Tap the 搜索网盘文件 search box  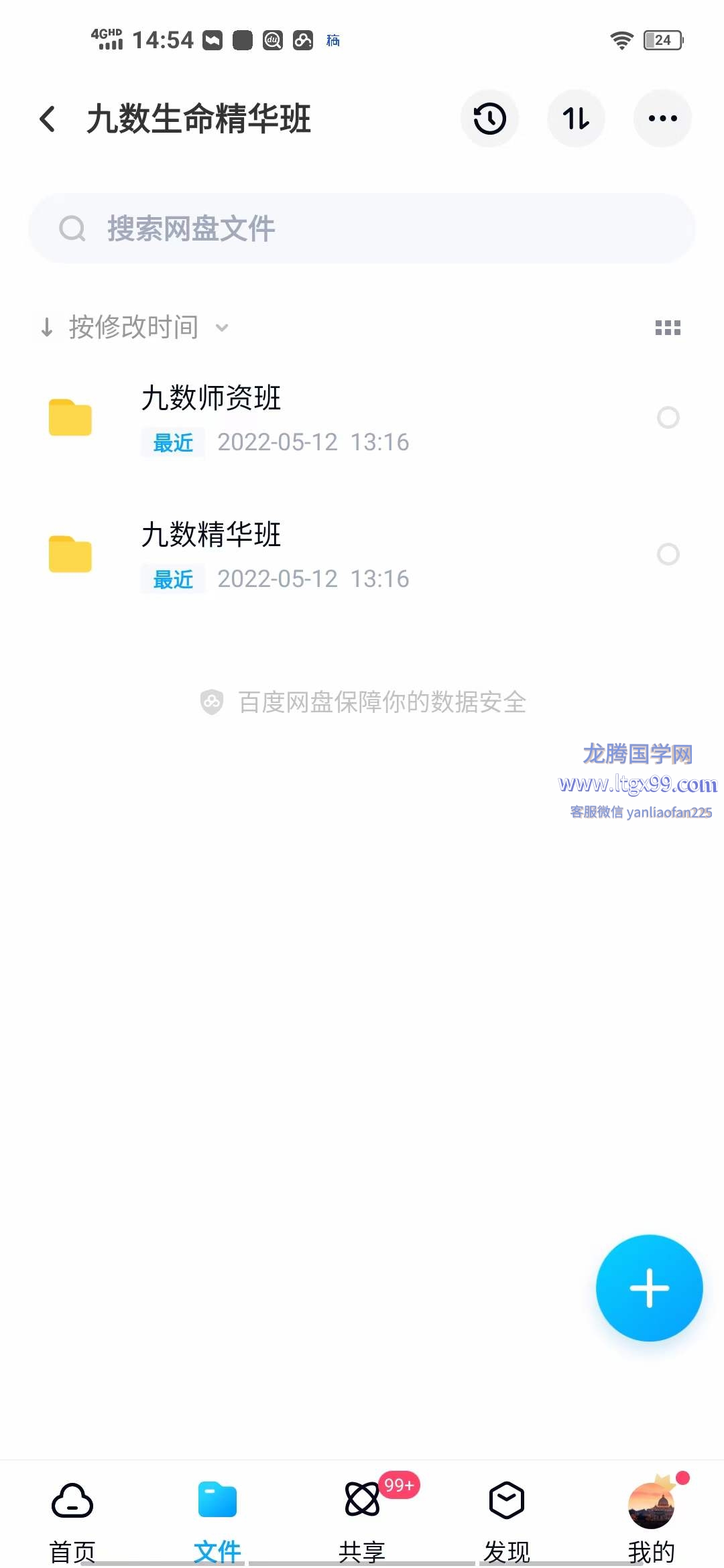pos(362,228)
